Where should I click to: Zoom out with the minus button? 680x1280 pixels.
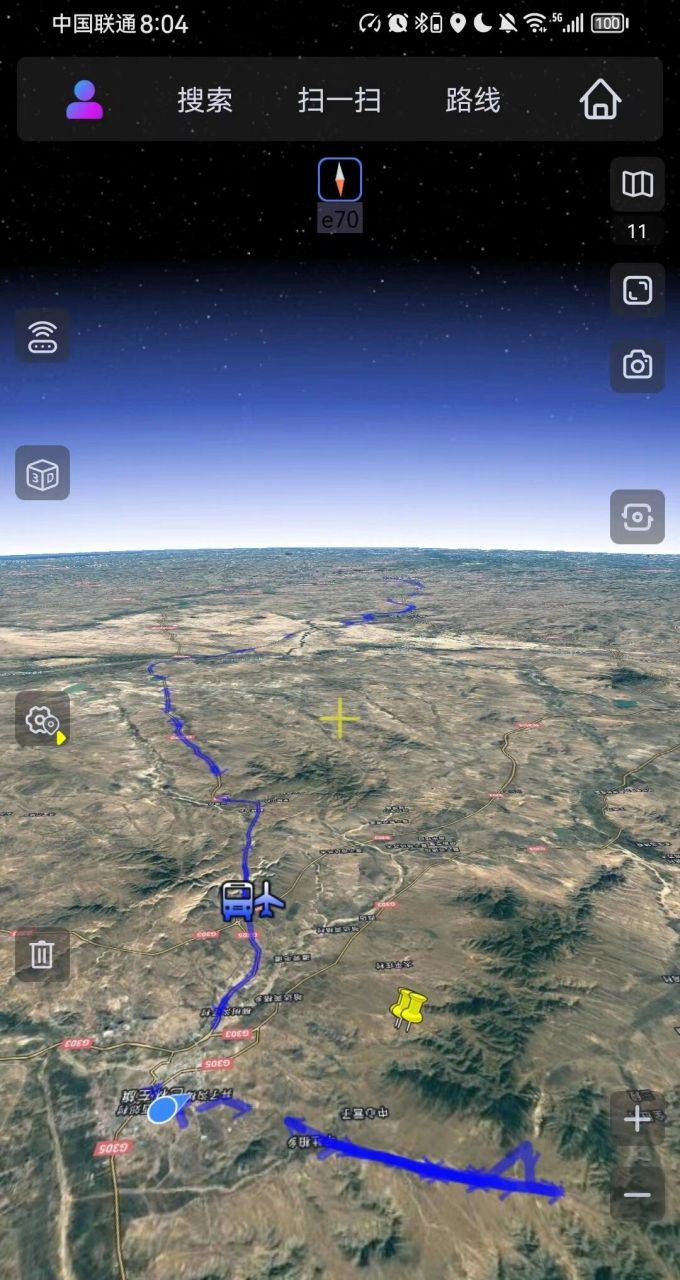pyautogui.click(x=637, y=1195)
